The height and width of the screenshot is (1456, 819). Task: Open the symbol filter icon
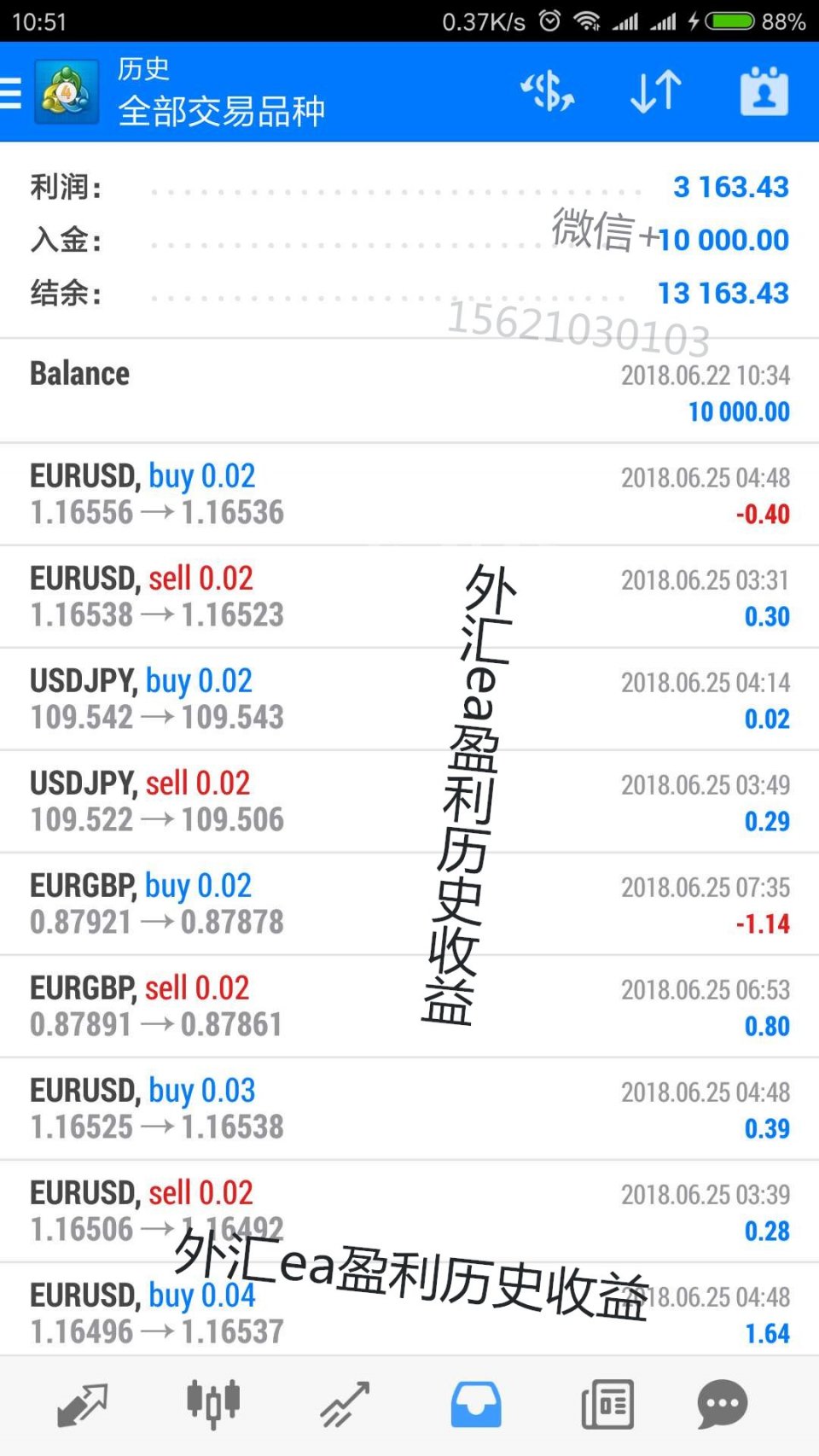(x=548, y=91)
